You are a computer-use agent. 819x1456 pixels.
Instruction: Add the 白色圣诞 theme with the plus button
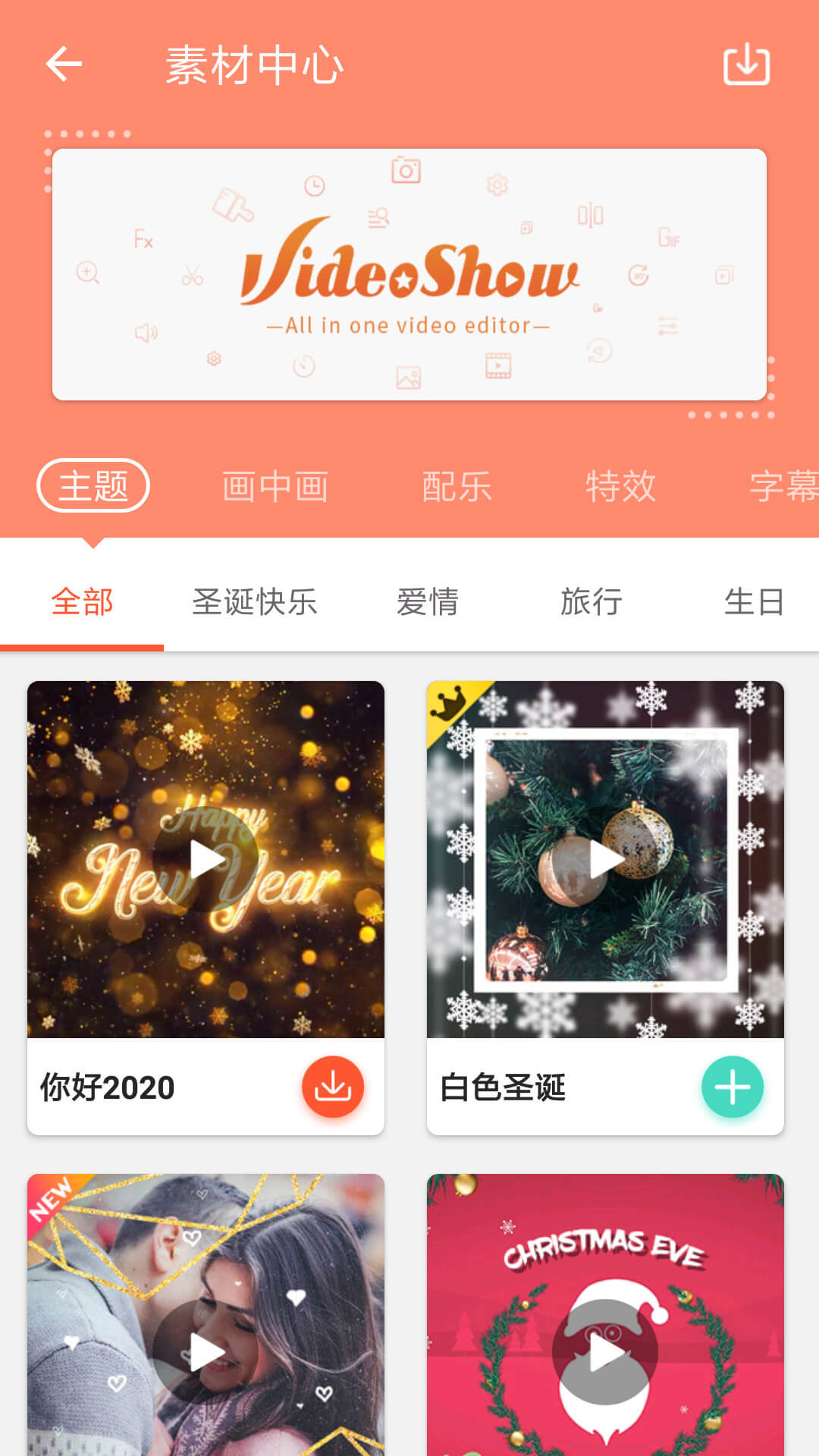(733, 1087)
